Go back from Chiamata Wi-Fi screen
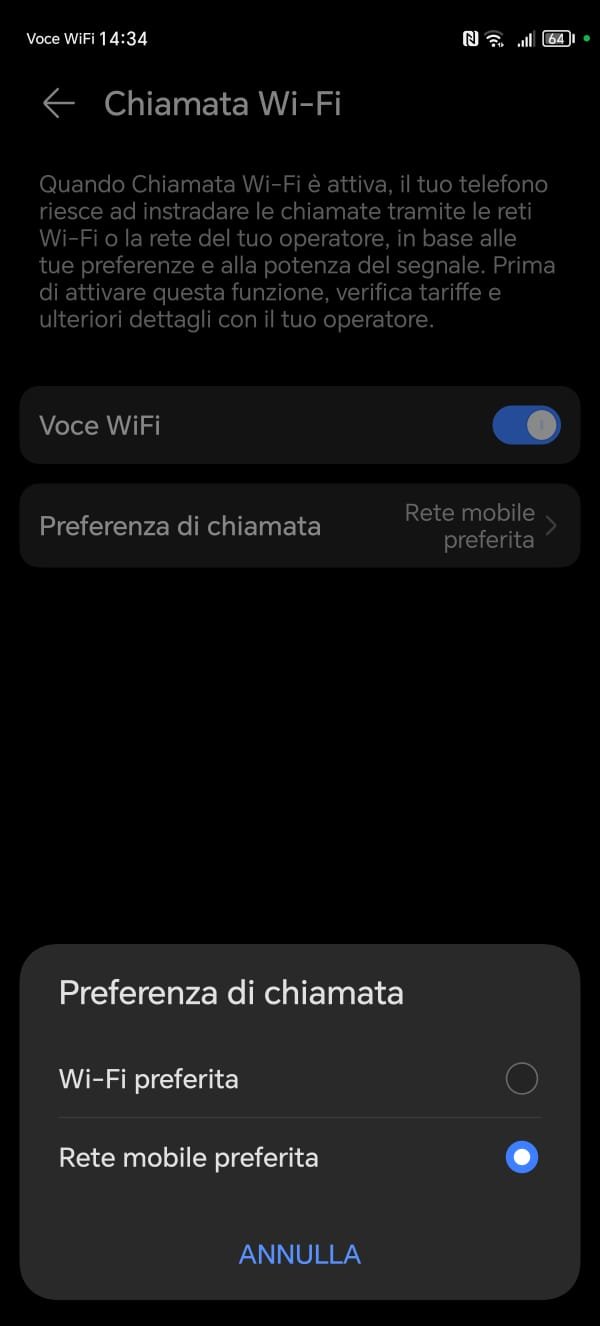600x1326 pixels. [x=59, y=104]
